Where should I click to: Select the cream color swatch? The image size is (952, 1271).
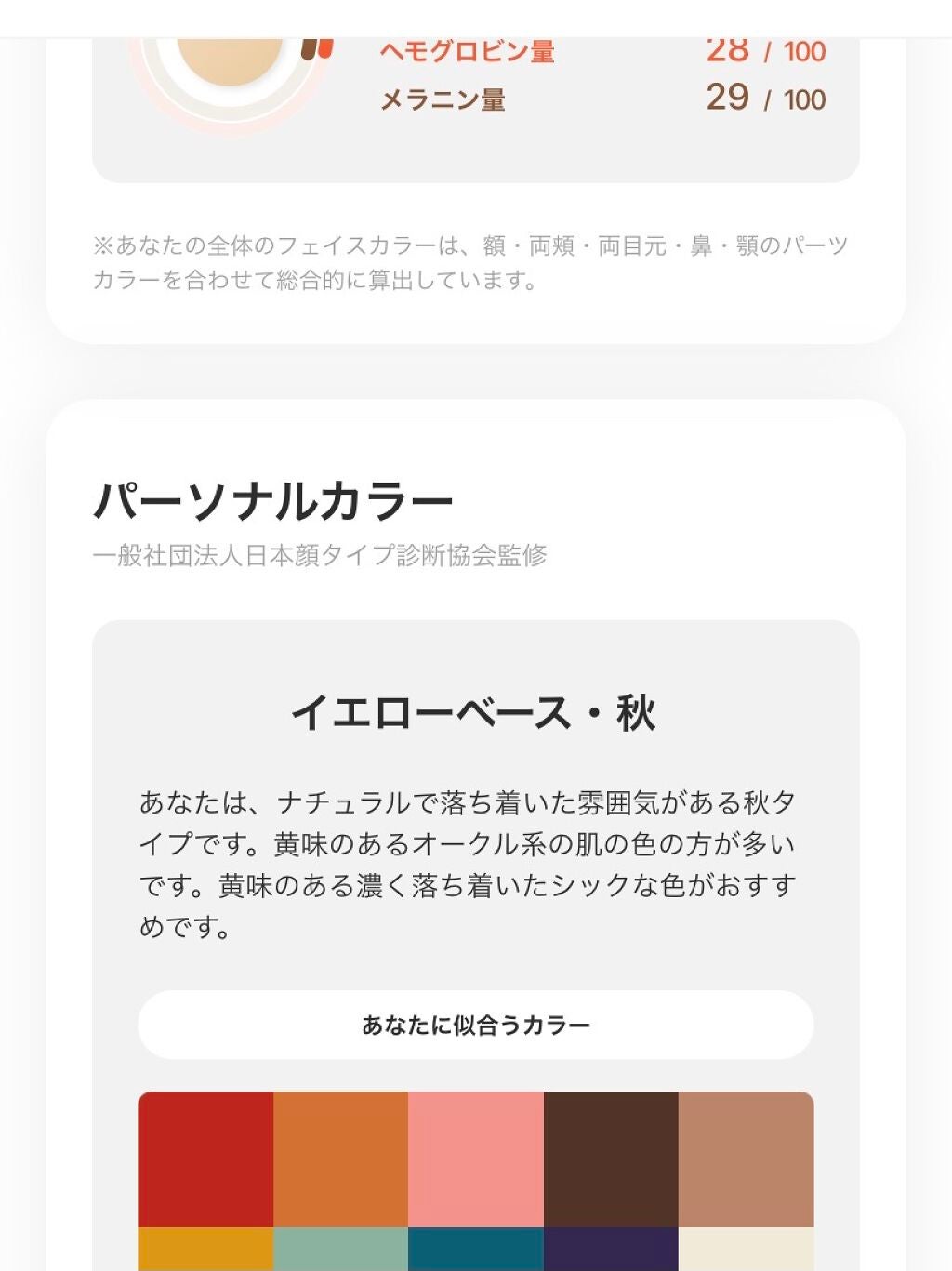tap(747, 1251)
